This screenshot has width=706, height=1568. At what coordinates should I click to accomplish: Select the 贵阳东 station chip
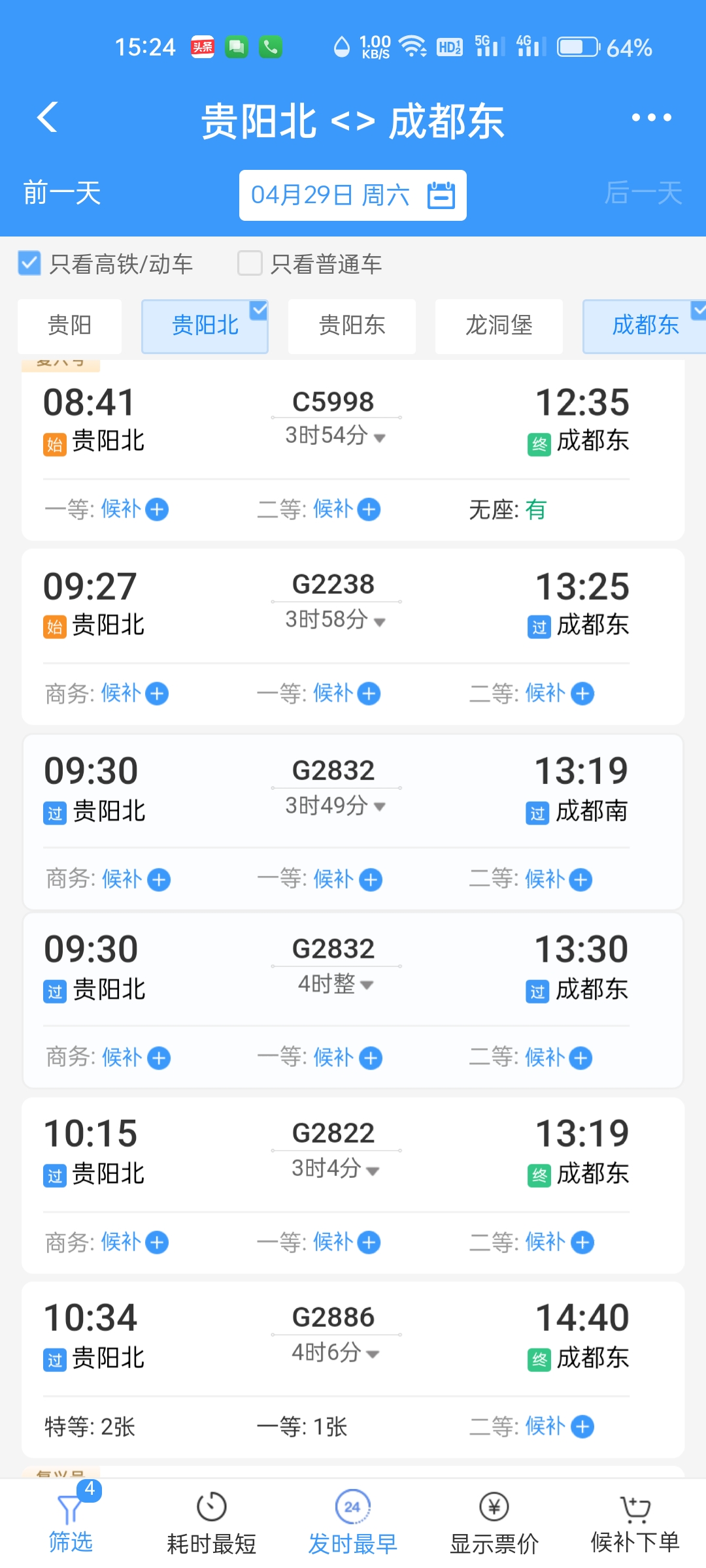point(352,326)
